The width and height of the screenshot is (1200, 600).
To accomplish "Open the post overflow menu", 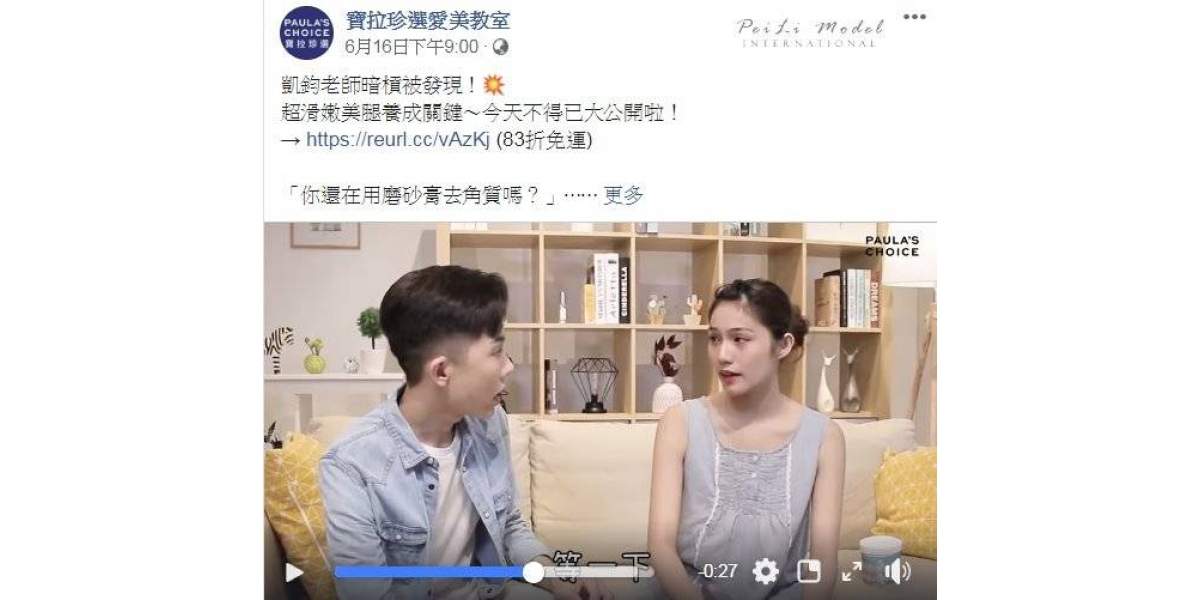I will (914, 17).
